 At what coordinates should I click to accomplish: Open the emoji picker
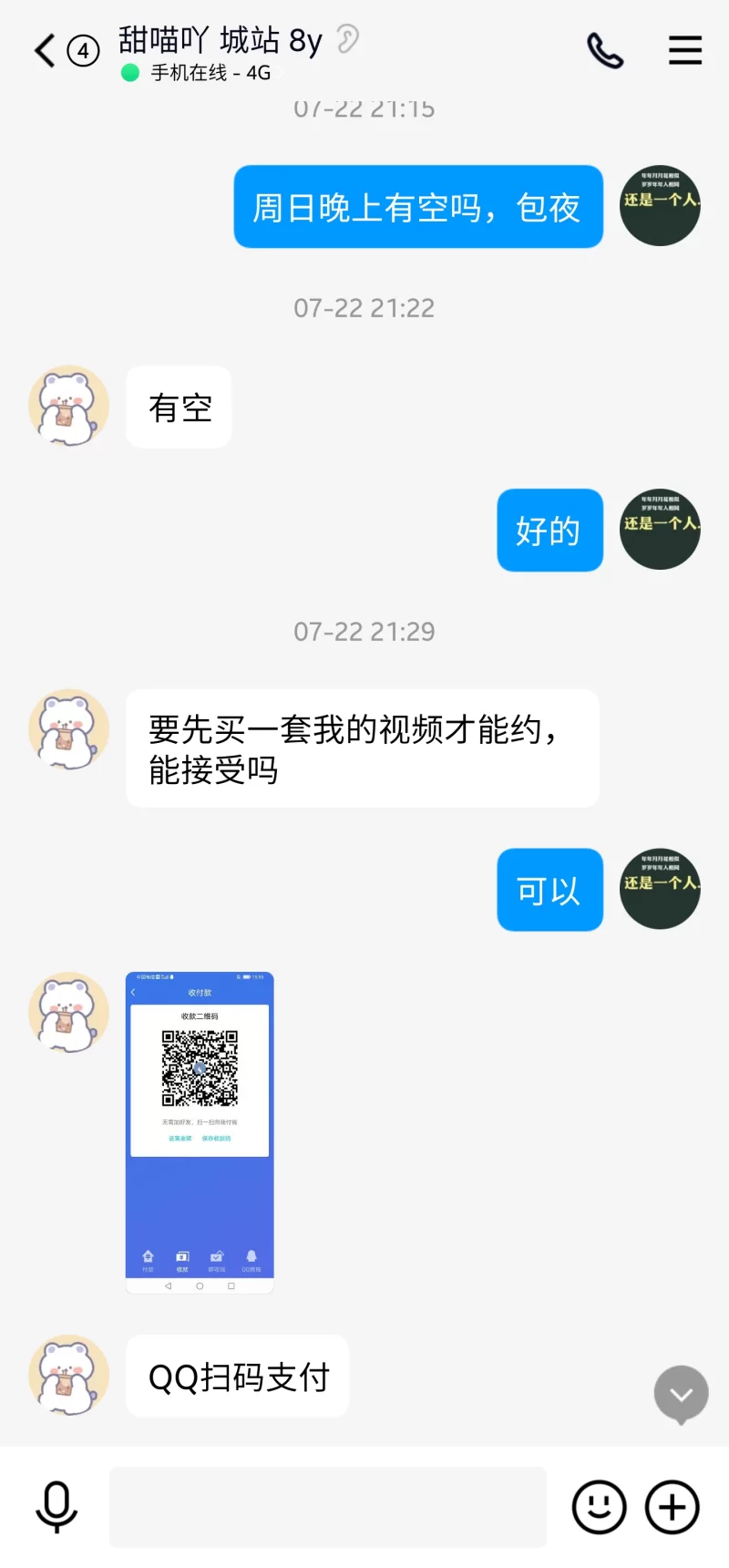599,1507
